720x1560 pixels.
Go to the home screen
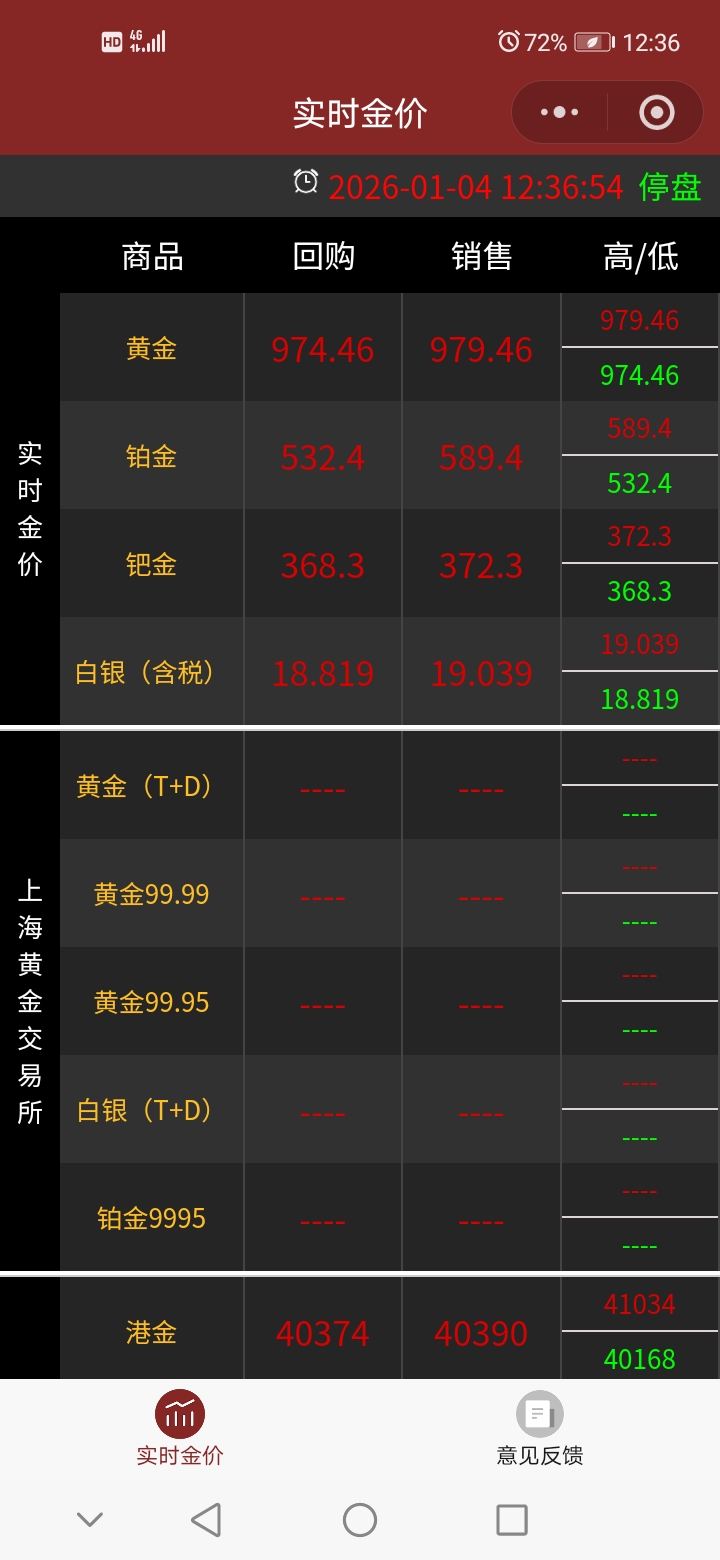360,1520
